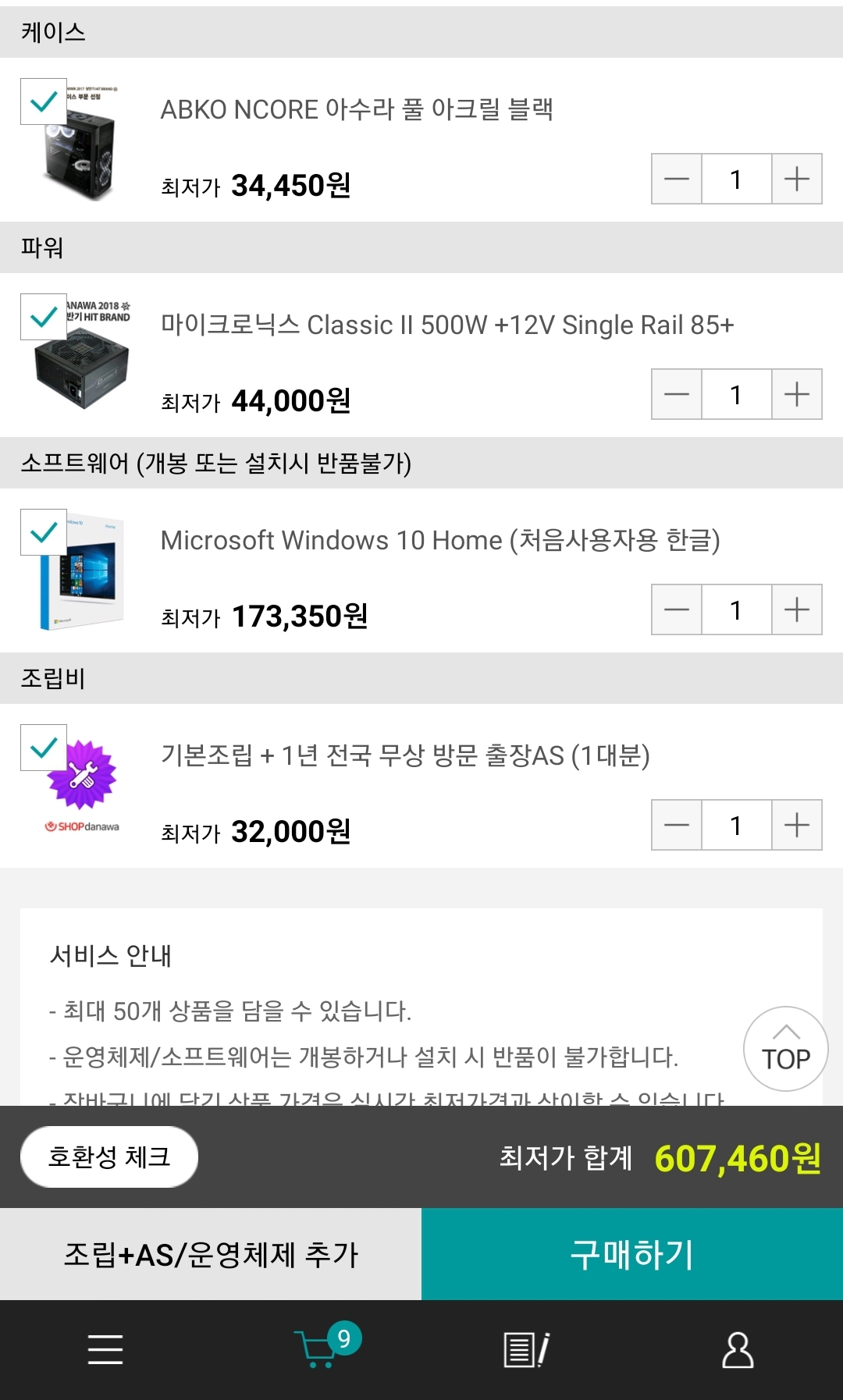The width and height of the screenshot is (843, 1400).
Task: Decrease quantity of 마이크로닉스 Classic II 500W
Action: pyautogui.click(x=677, y=394)
